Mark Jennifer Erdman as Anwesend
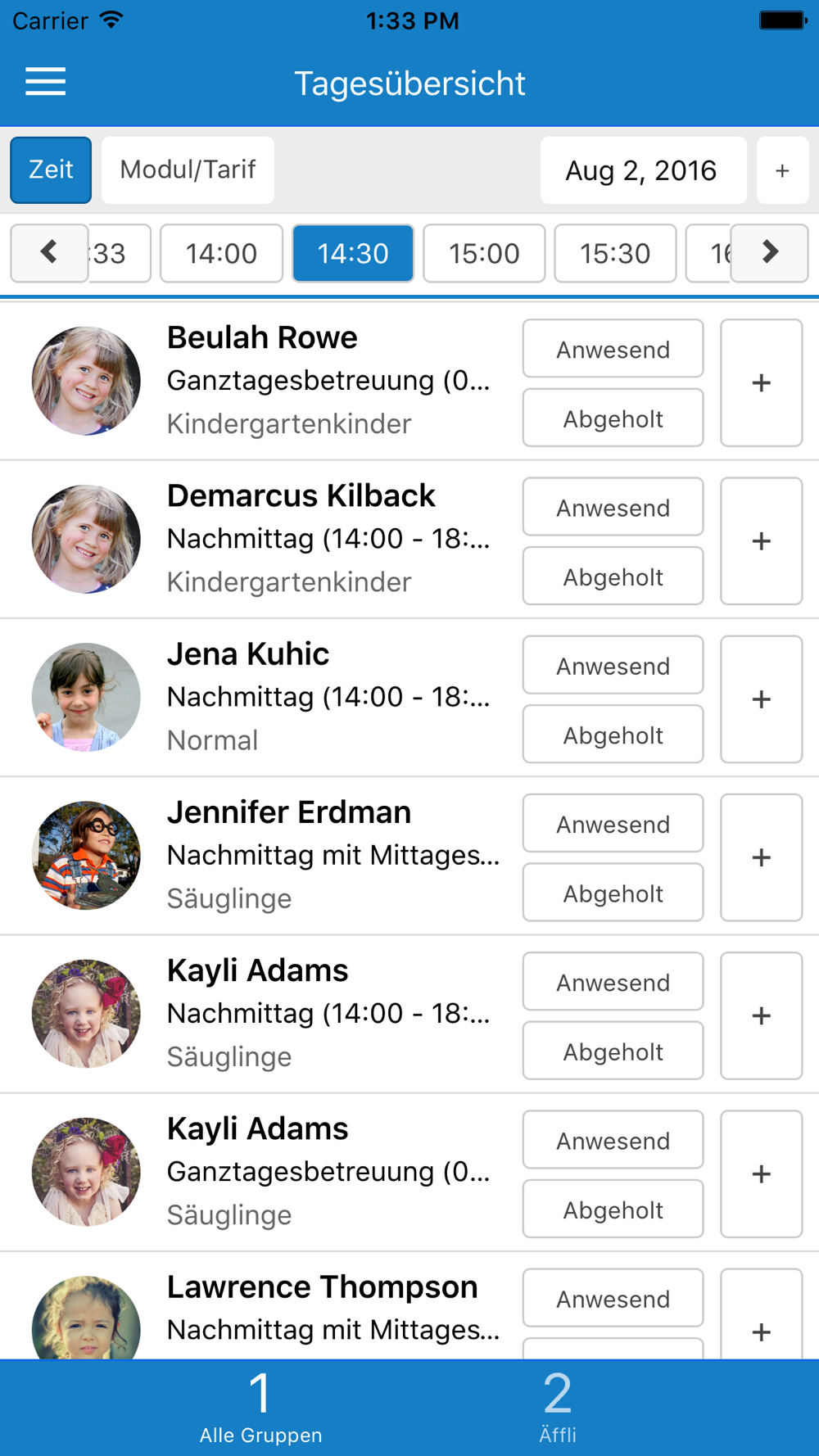819x1456 pixels. click(613, 824)
